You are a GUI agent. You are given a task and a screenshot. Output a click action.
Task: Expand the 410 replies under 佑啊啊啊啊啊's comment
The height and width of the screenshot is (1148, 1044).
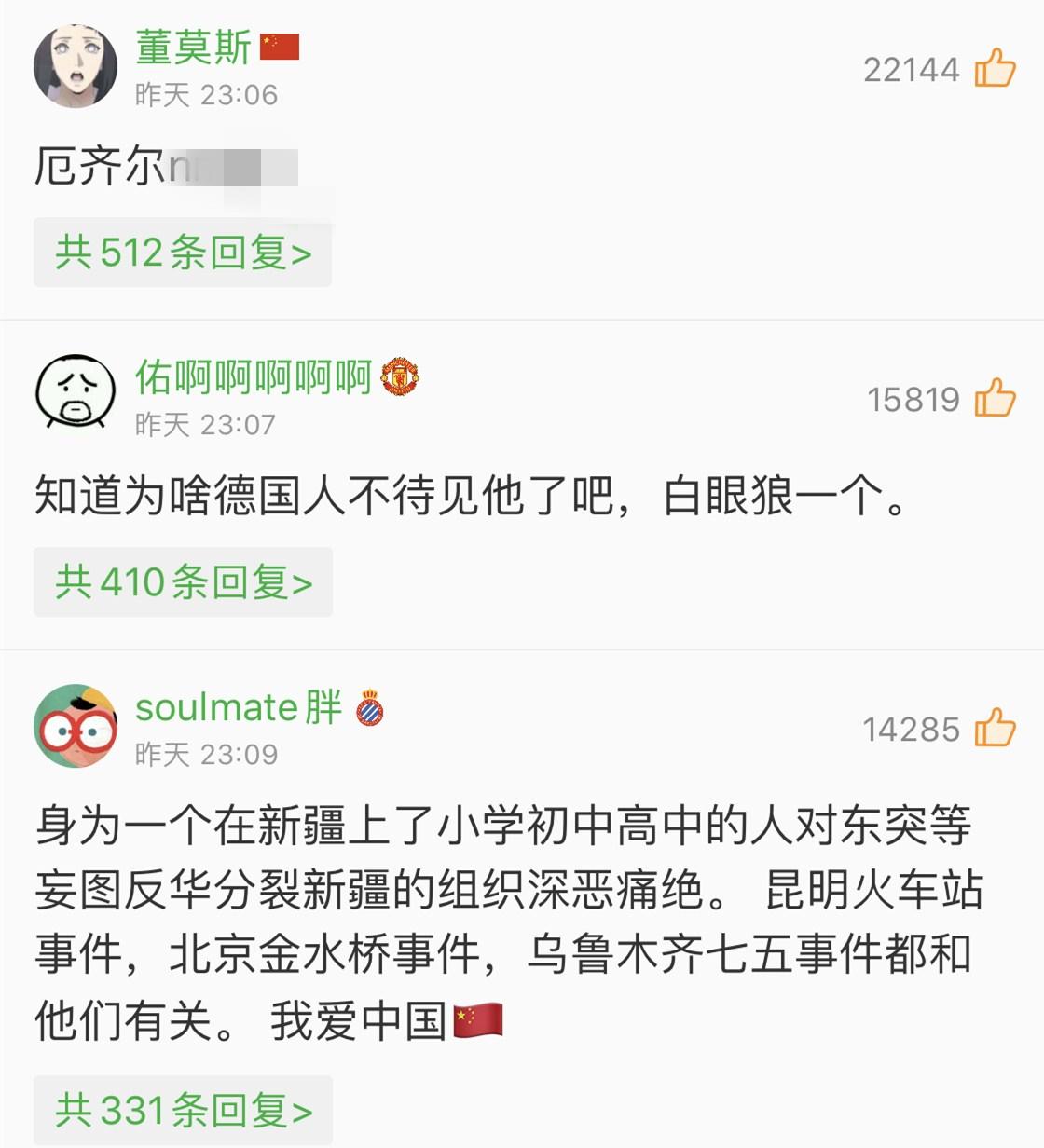[x=183, y=582]
